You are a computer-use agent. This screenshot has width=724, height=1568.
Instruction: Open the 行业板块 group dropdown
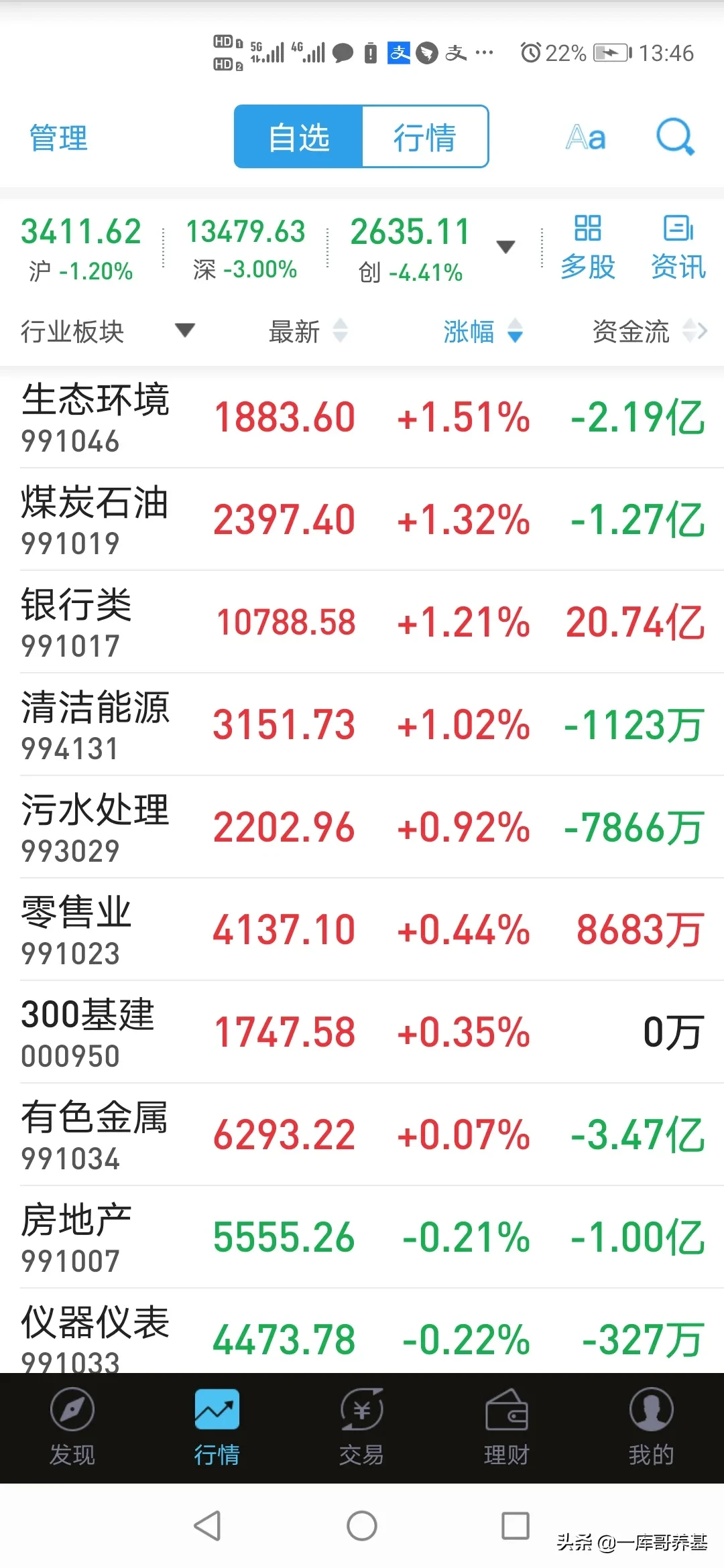click(107, 331)
